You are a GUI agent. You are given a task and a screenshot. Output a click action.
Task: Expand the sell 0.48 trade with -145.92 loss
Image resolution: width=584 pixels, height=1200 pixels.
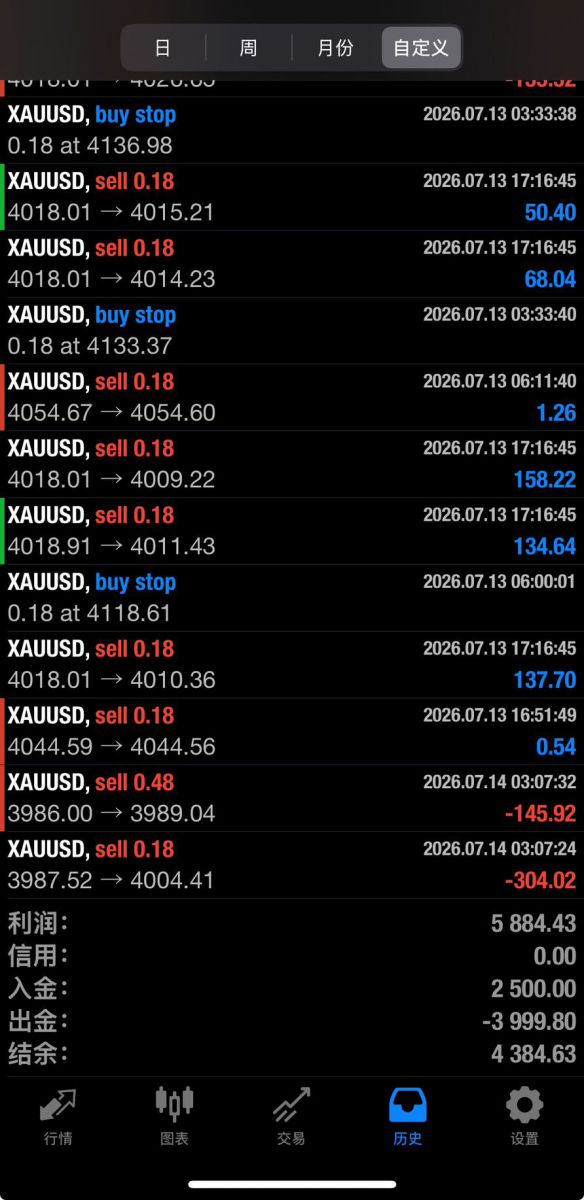(x=292, y=798)
